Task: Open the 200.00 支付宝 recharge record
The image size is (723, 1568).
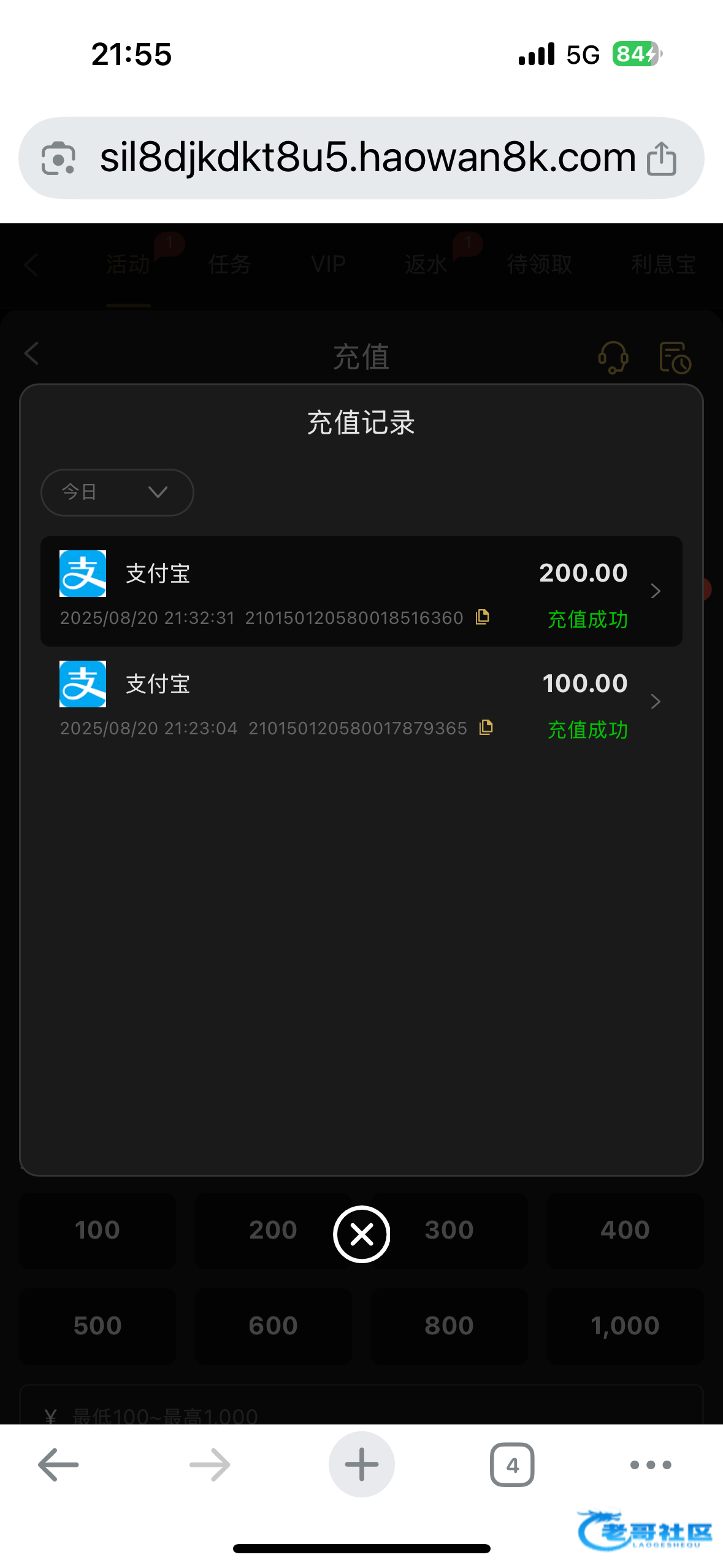Action: coord(361,591)
